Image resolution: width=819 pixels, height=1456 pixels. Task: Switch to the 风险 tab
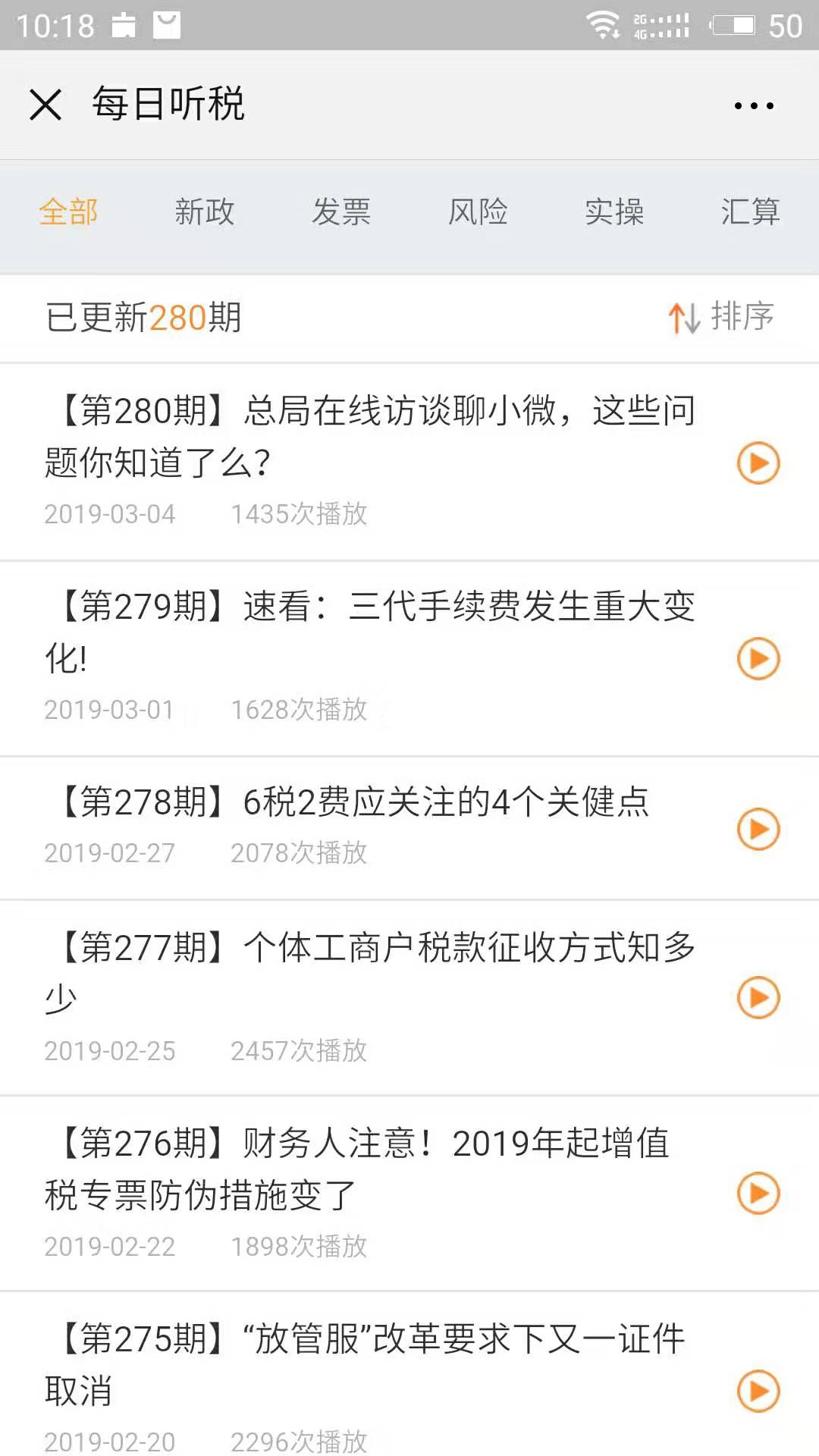[x=478, y=212]
